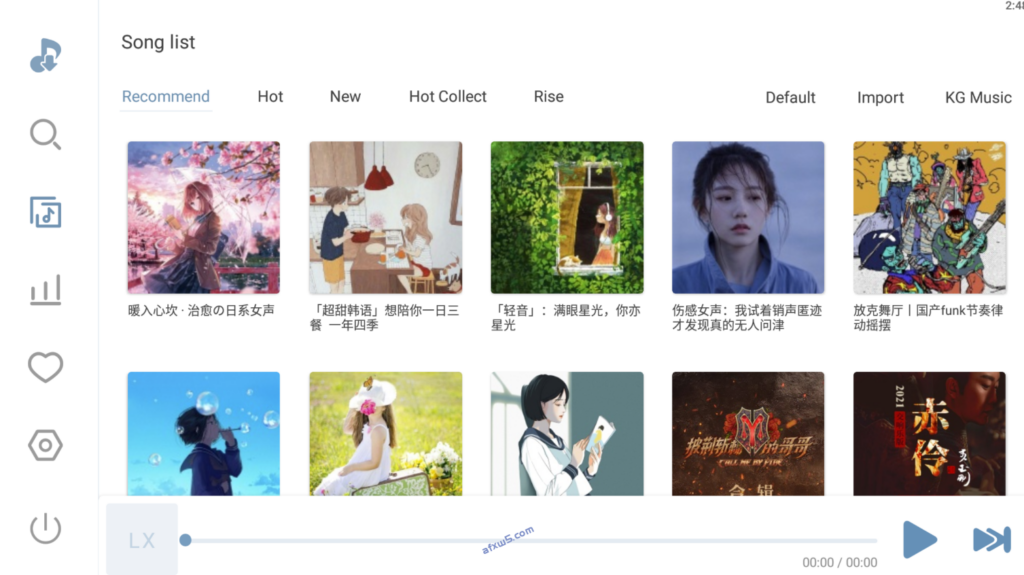Open the favorites heart in the sidebar
The image size is (1024, 575).
click(45, 368)
